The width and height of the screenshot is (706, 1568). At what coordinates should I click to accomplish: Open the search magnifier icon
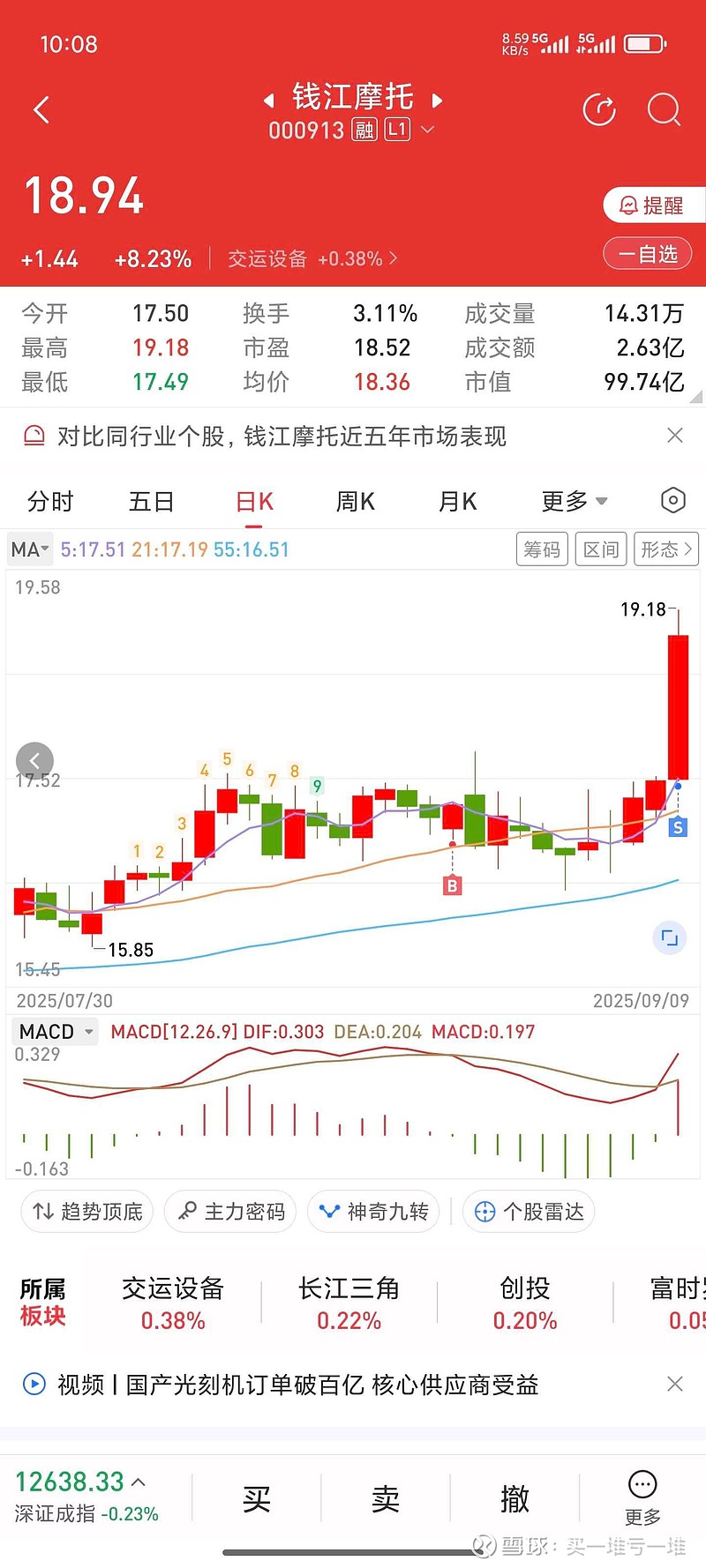click(x=664, y=110)
